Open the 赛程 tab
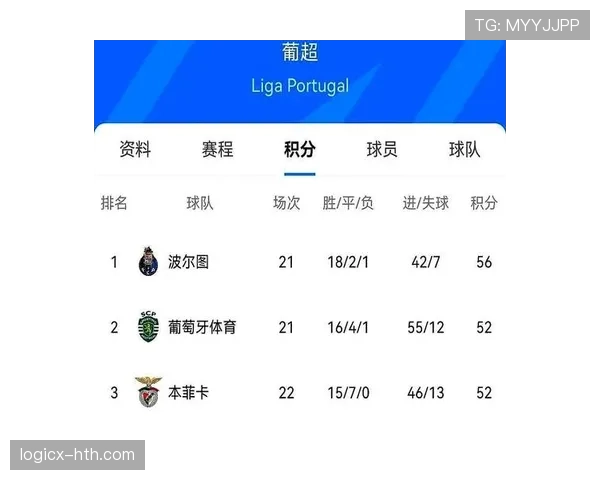Viewport: 600px width, 480px height. click(x=217, y=150)
